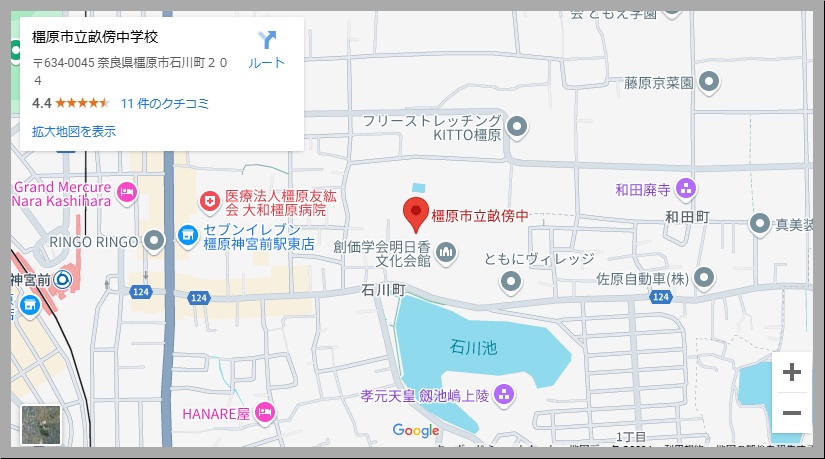Zoom out of the map
Screen dimensions: 825x459
(x=791, y=412)
